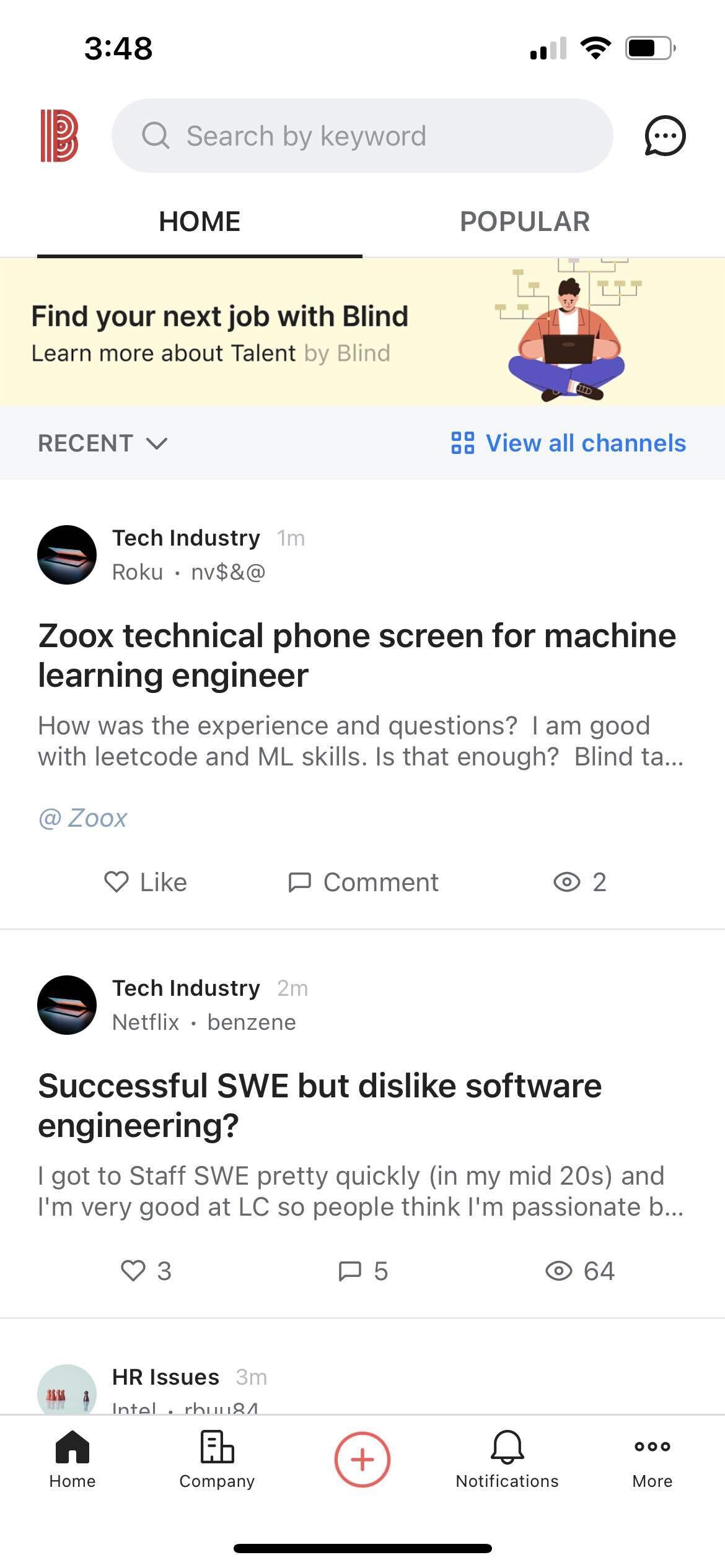Open the @ Zoox company tag
Screen dimensions: 725x1568
[x=82, y=818]
